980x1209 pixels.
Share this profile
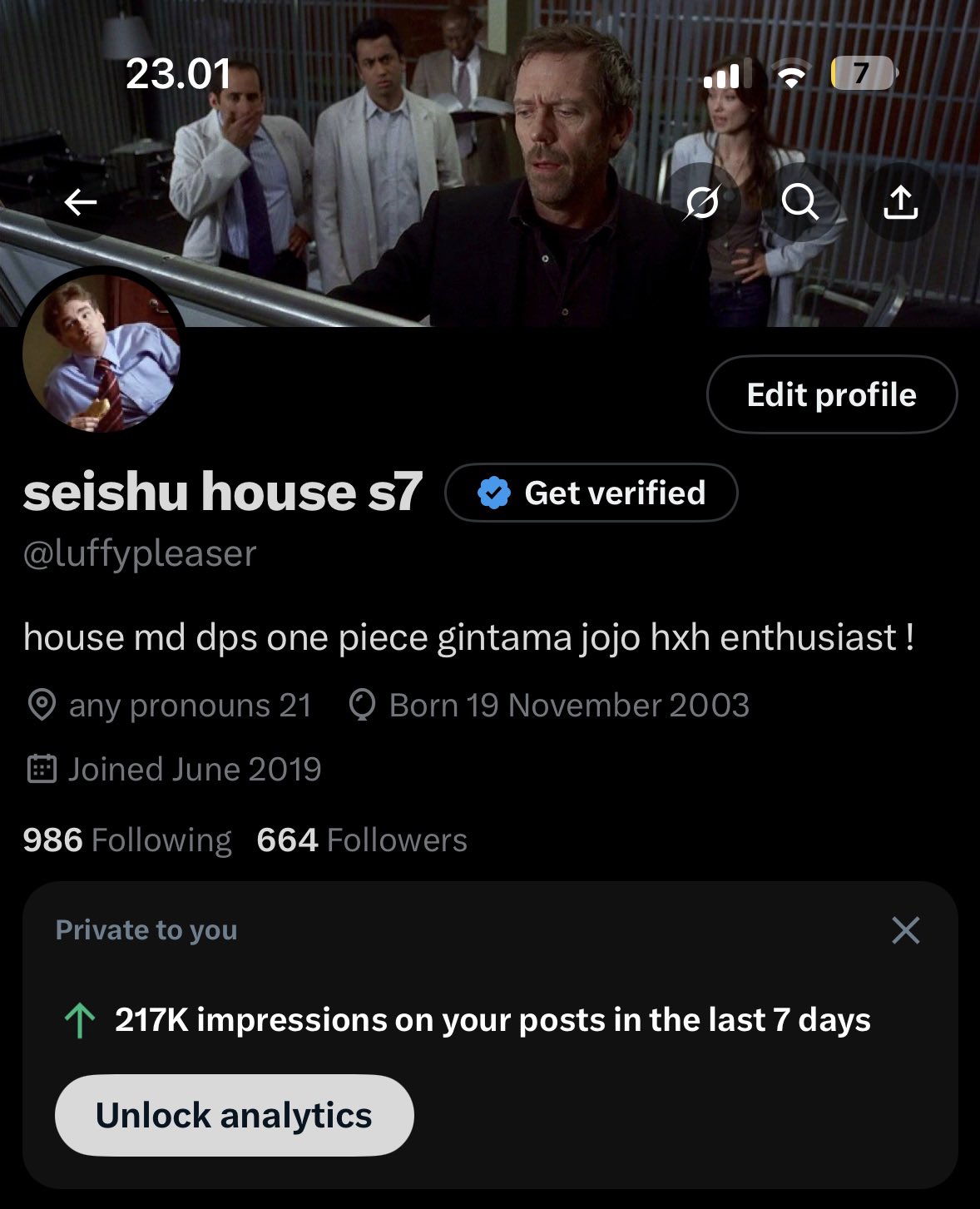point(901,202)
